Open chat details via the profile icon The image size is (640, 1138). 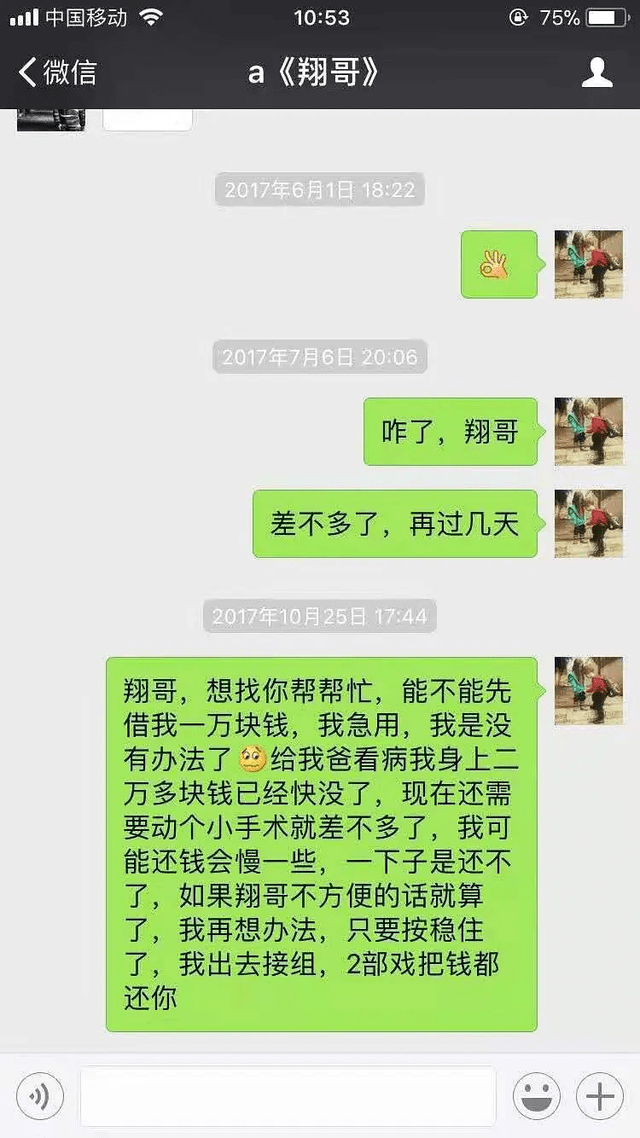(x=597, y=72)
